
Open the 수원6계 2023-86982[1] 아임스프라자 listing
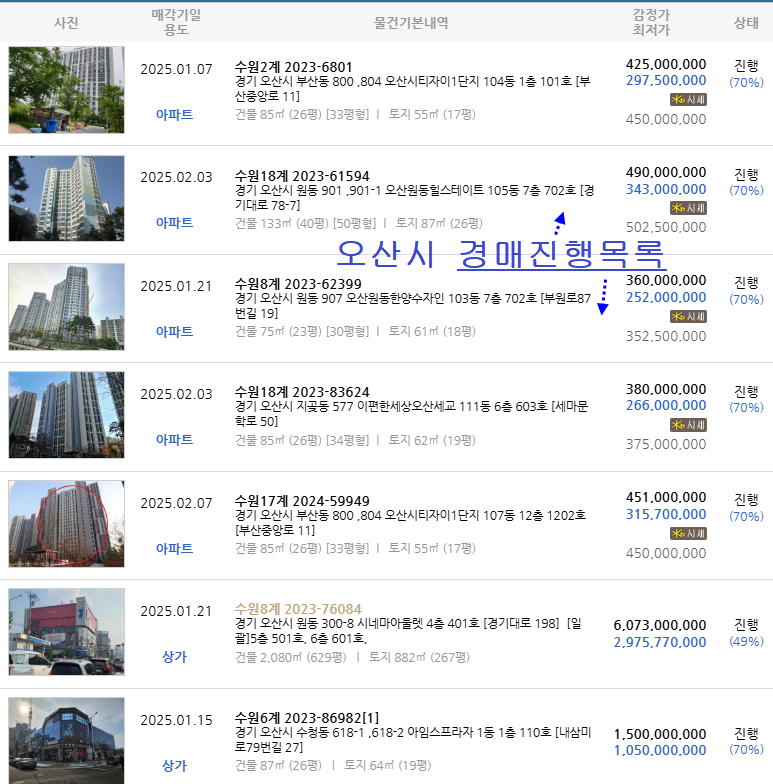click(x=306, y=717)
